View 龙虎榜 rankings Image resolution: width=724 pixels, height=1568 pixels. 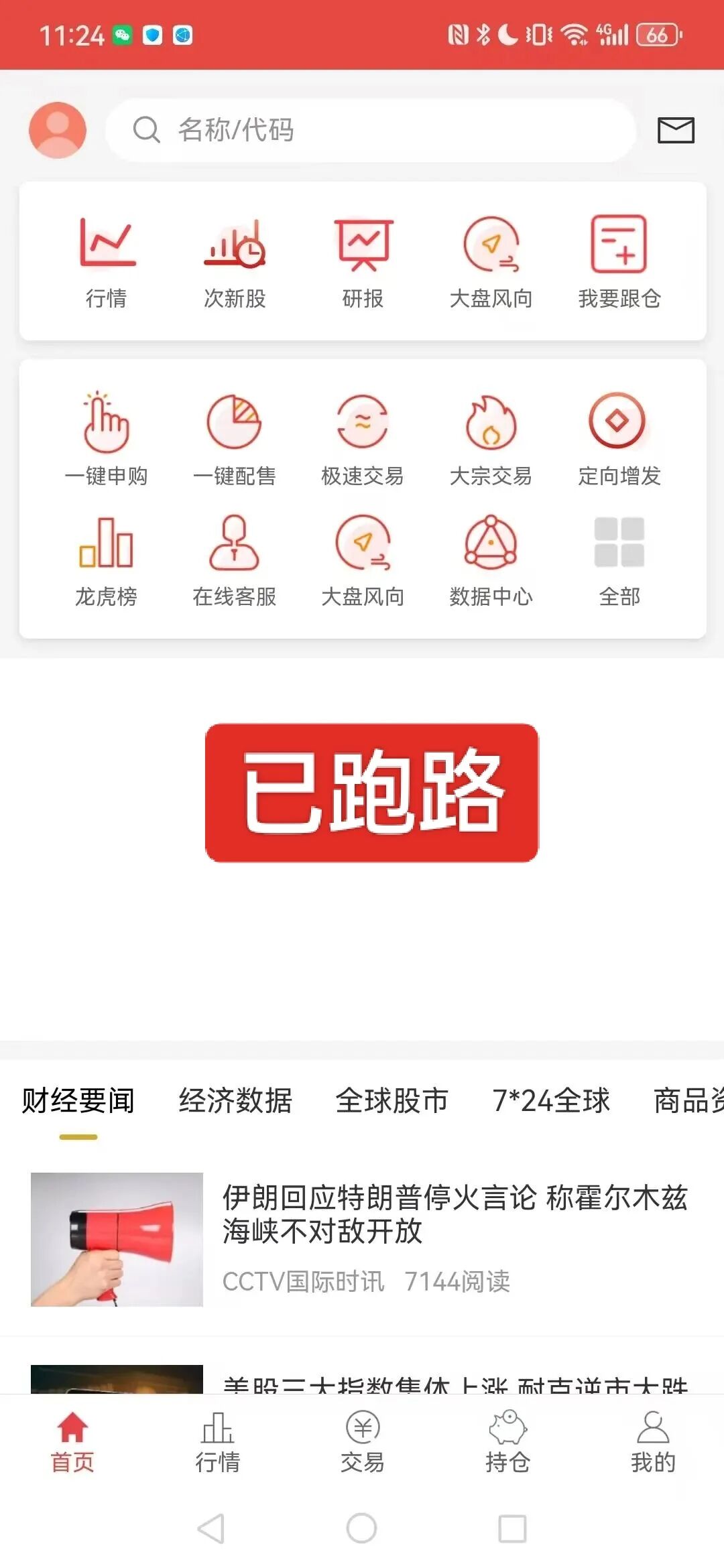pyautogui.click(x=106, y=560)
